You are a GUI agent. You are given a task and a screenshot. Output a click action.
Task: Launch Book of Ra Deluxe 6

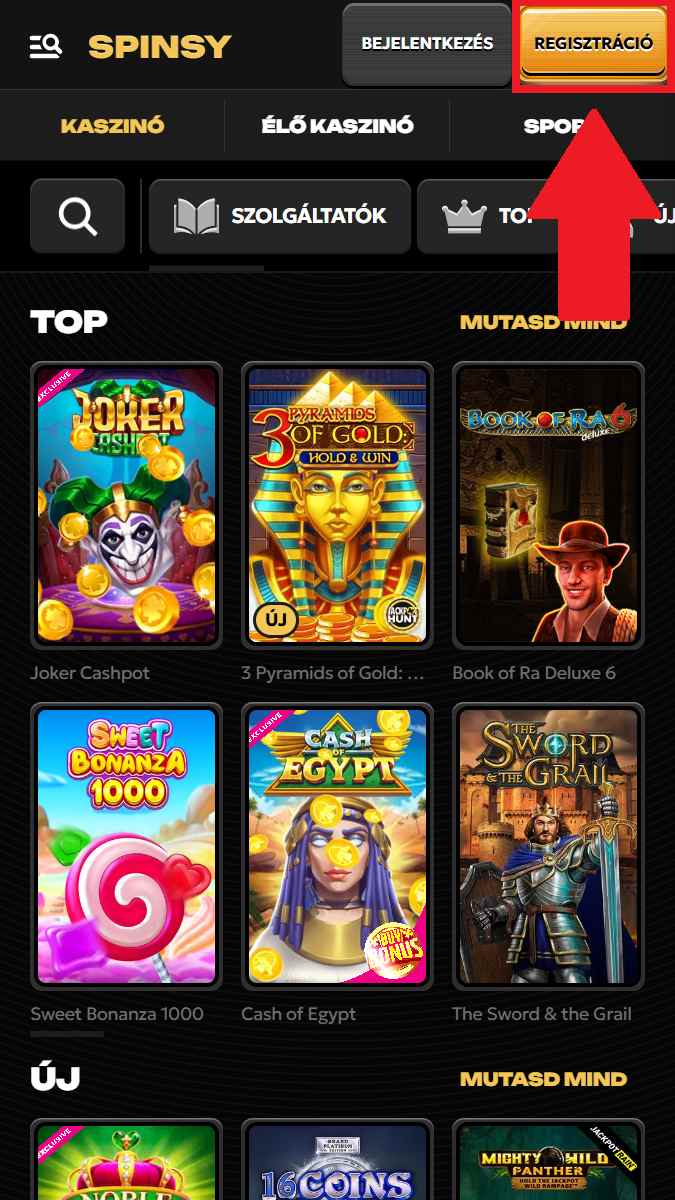548,505
